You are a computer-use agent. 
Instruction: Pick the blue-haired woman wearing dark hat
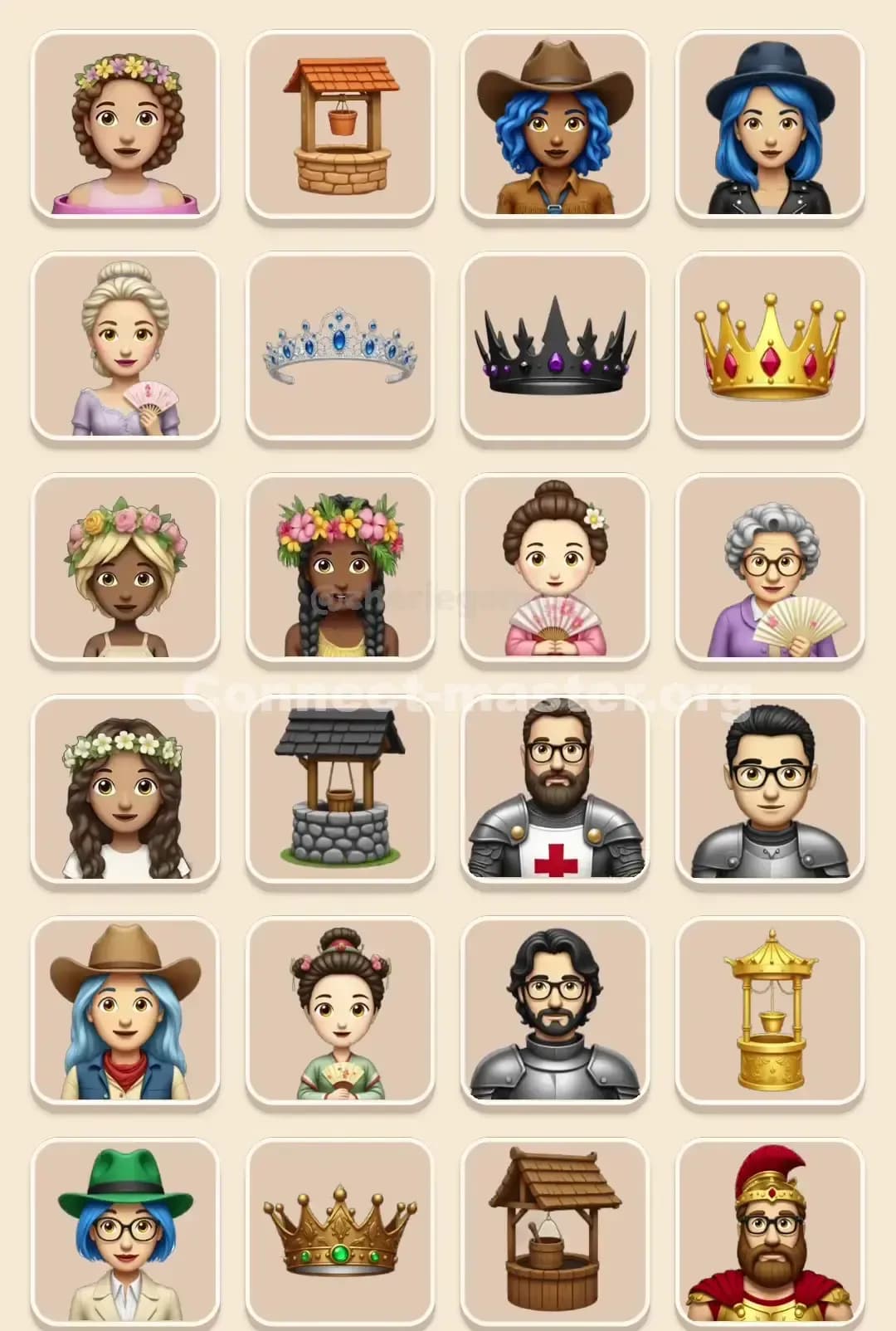772,126
